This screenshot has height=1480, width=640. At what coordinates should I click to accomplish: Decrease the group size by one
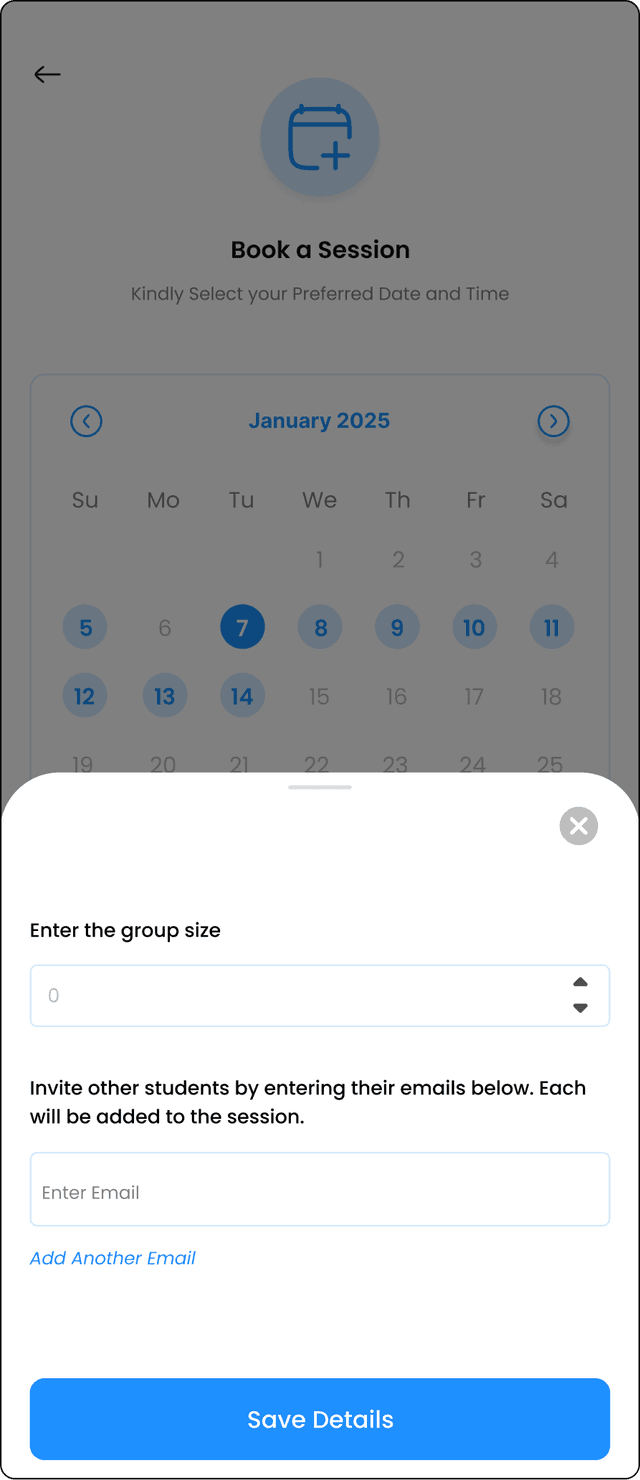[580, 1009]
